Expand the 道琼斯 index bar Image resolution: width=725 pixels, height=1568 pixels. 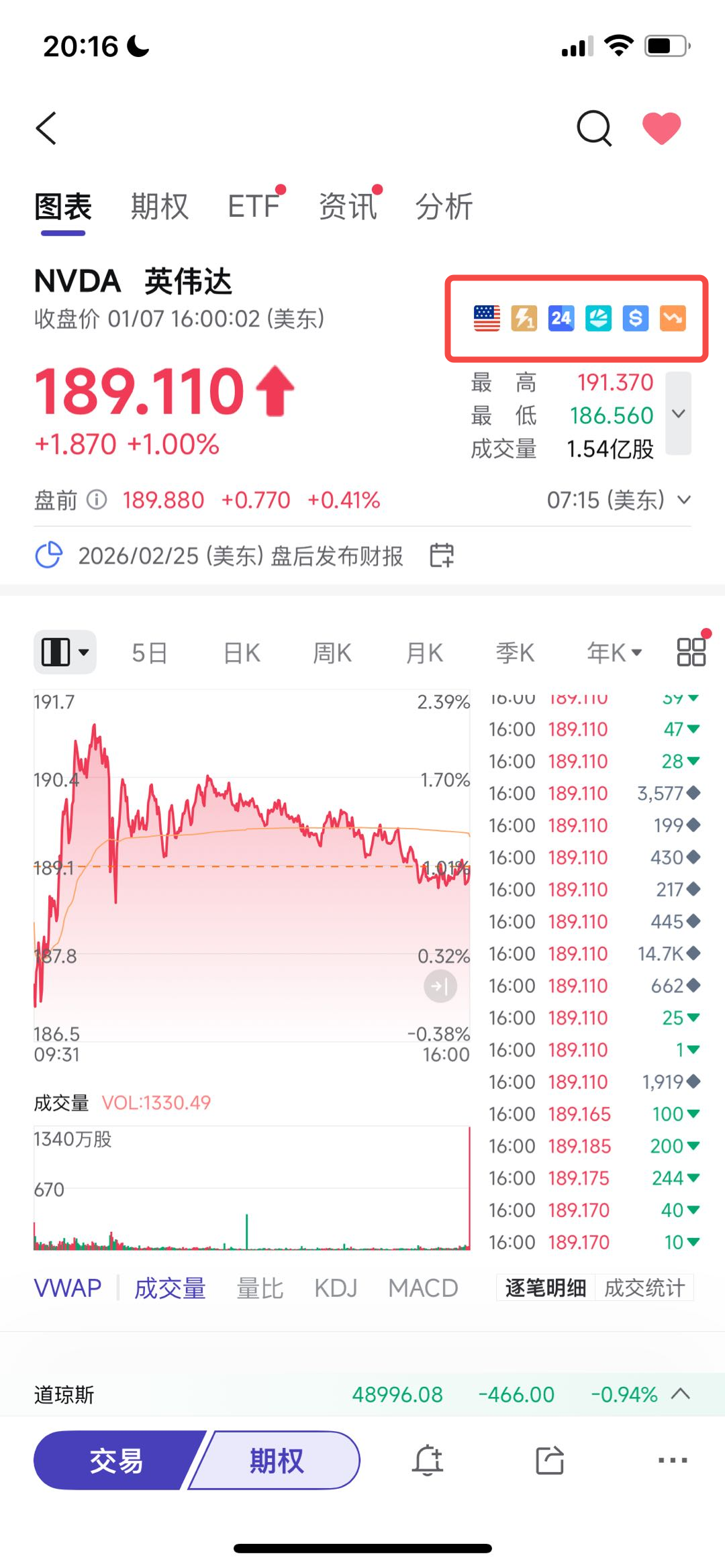click(x=681, y=1394)
